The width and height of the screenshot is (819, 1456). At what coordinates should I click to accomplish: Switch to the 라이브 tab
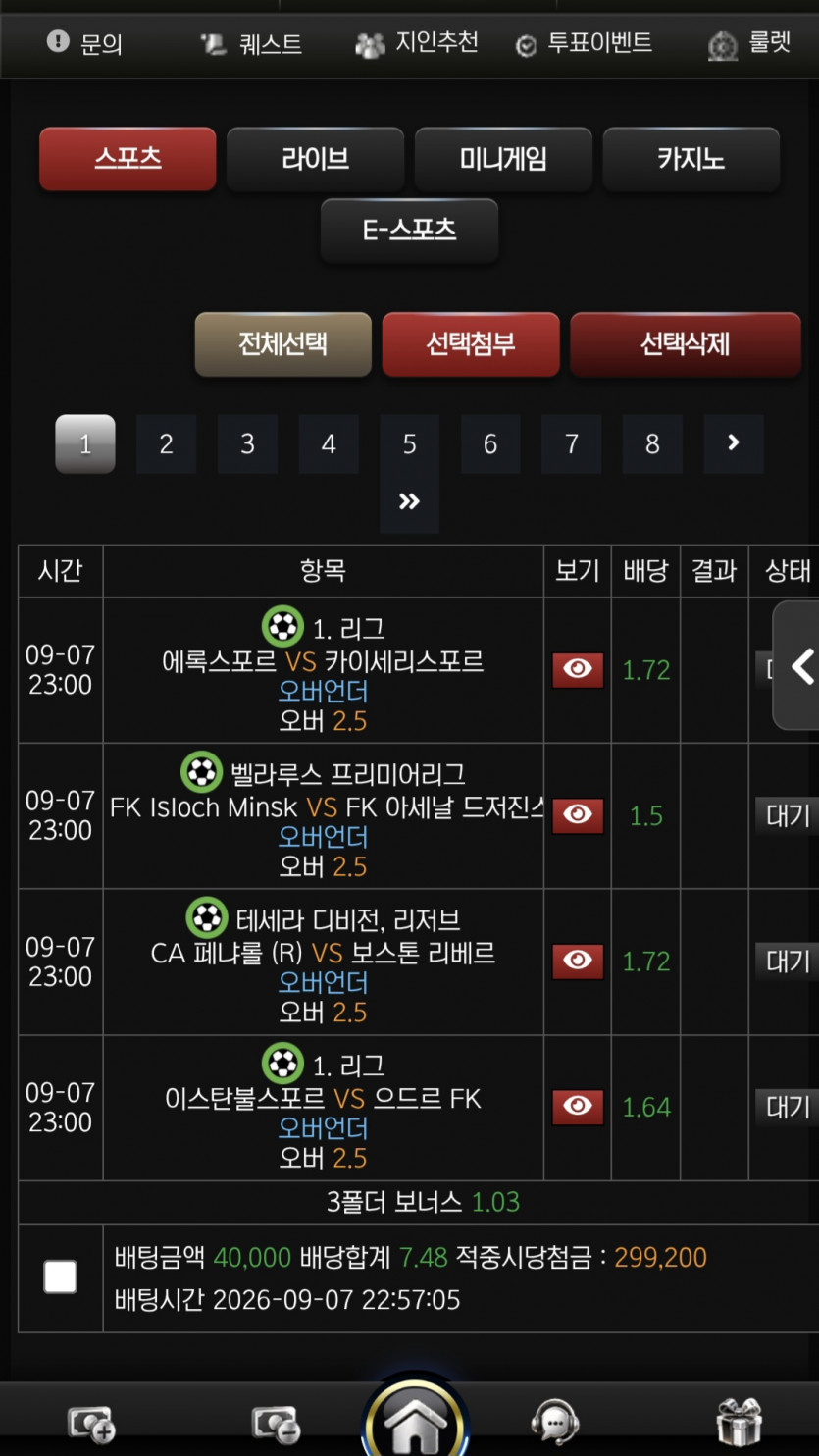(x=315, y=159)
